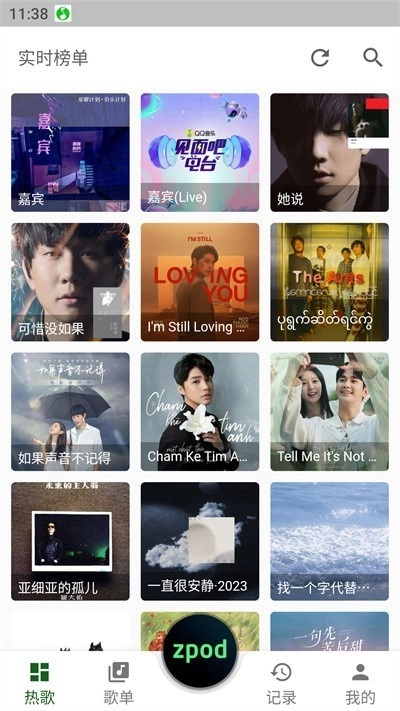Open the song 可惜没如果
This screenshot has width=400, height=711.
70,282
